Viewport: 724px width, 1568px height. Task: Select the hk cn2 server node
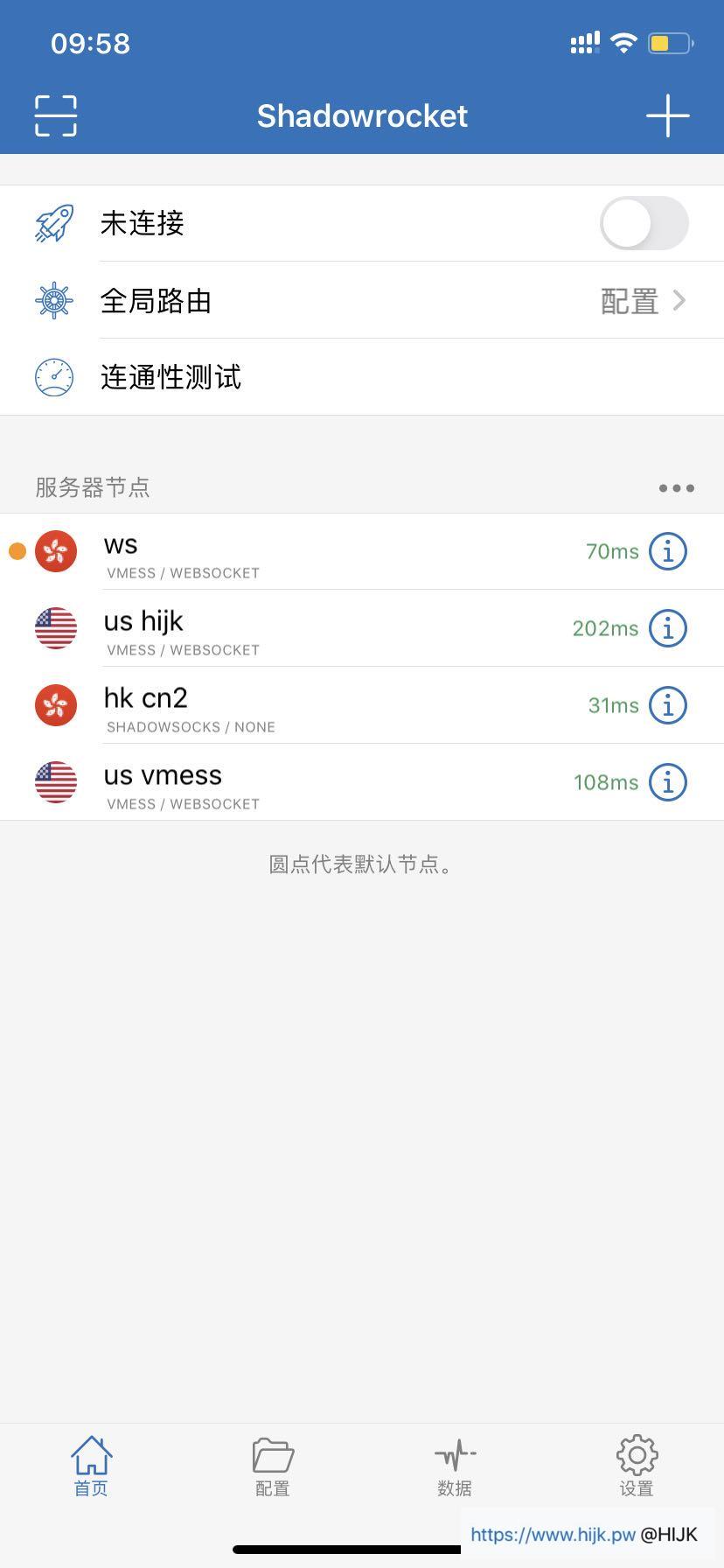(332, 706)
